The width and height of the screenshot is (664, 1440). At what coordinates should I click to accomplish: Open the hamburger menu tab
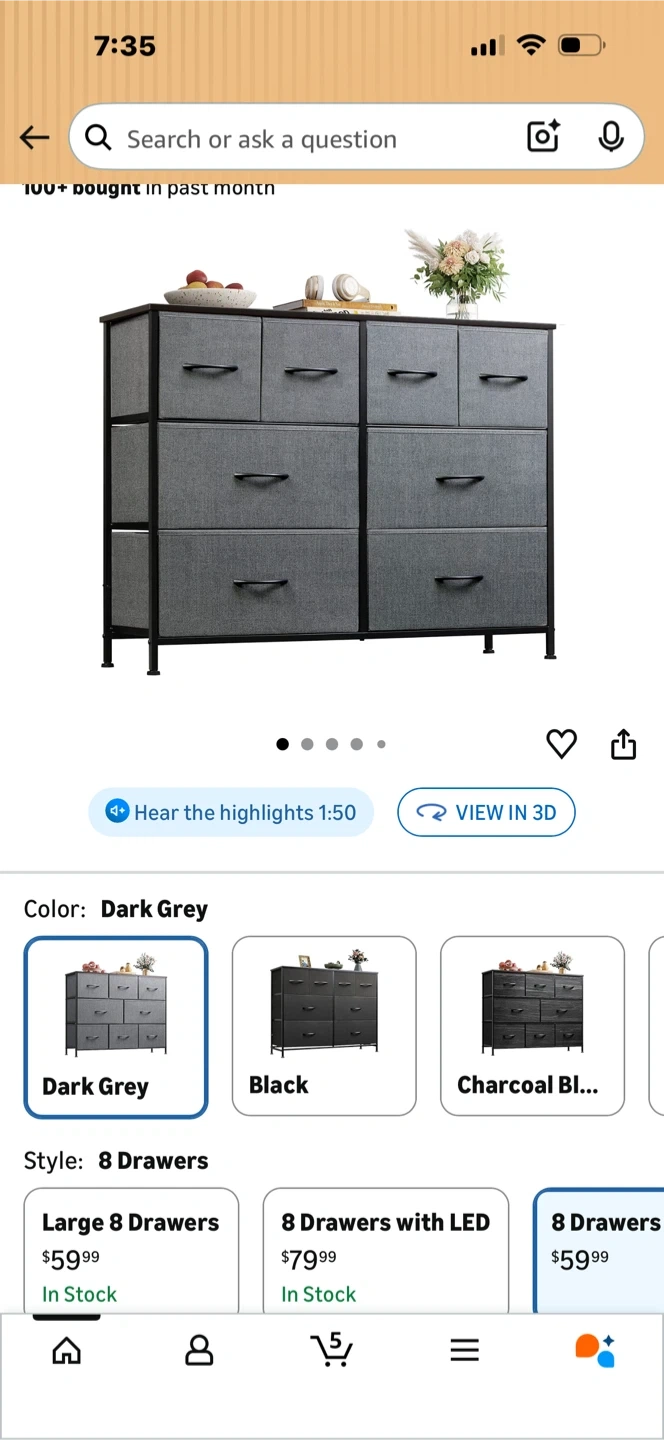pyautogui.click(x=464, y=1351)
